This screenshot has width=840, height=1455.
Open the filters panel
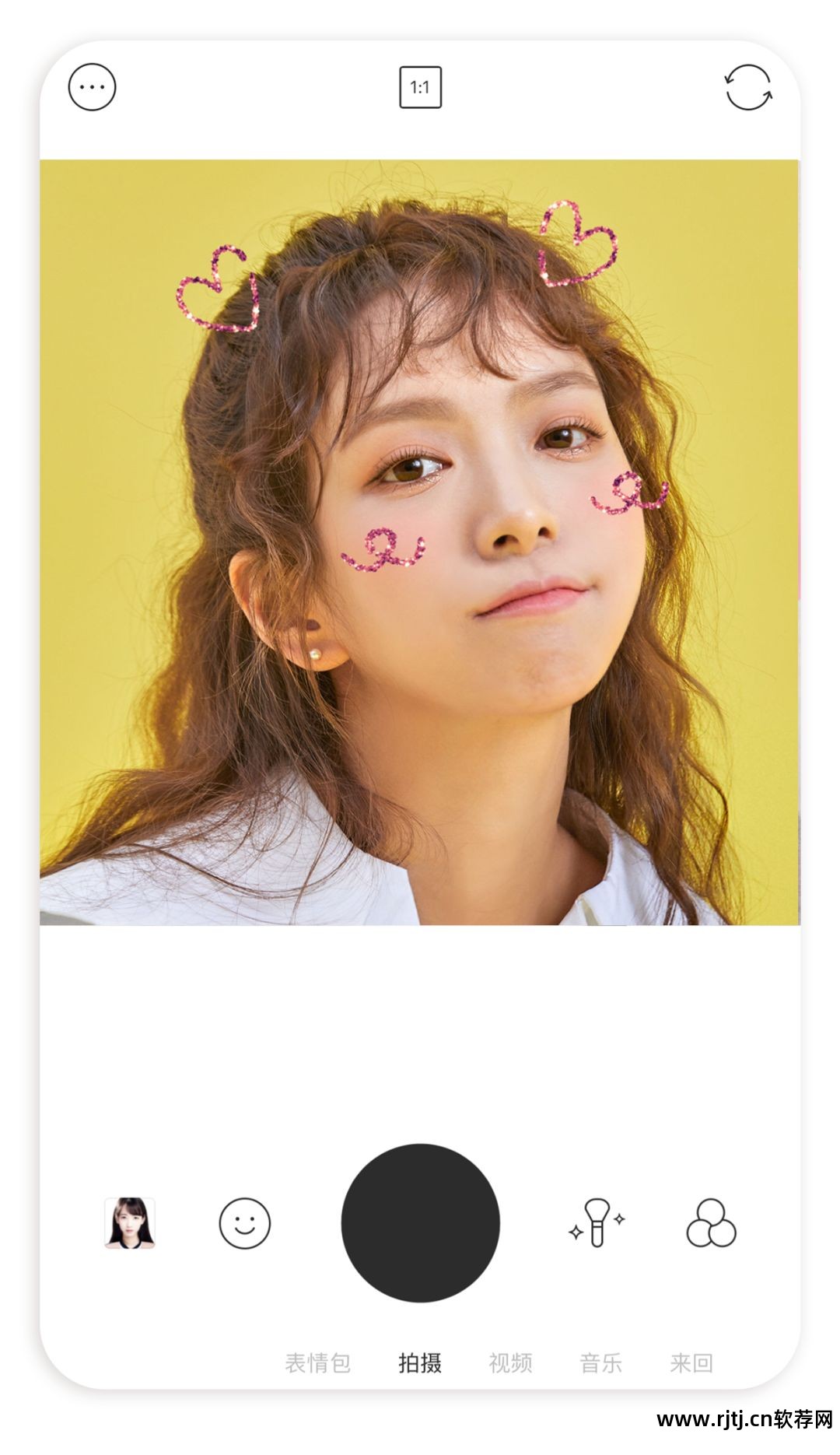(x=711, y=1223)
